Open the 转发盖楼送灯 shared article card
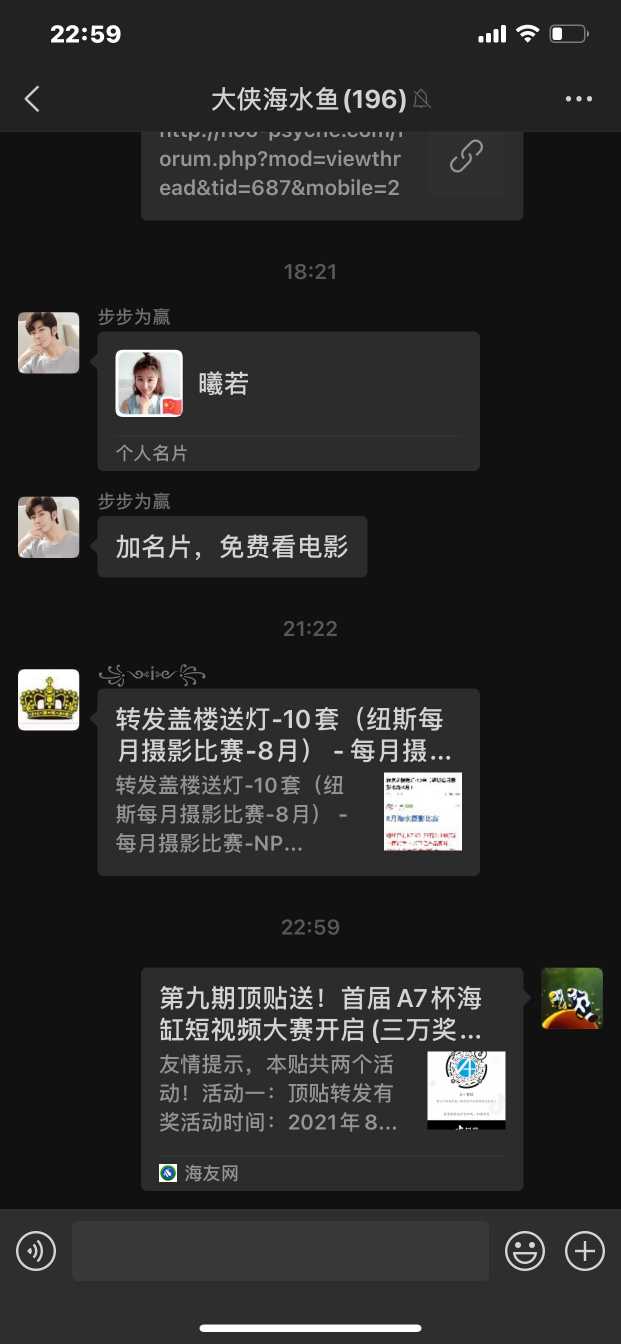The image size is (621, 1344). point(288,782)
